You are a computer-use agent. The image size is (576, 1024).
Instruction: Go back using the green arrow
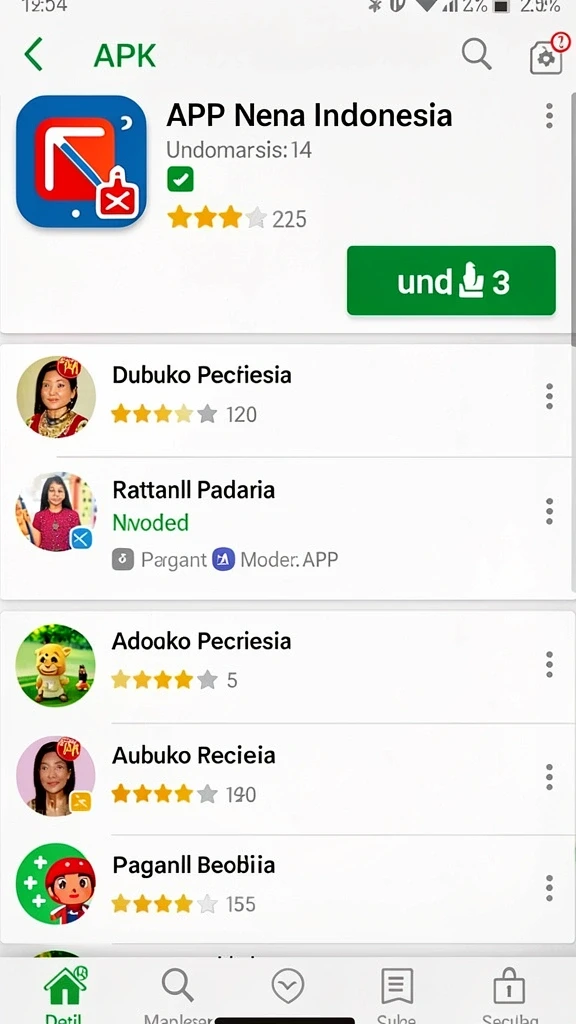tap(33, 54)
